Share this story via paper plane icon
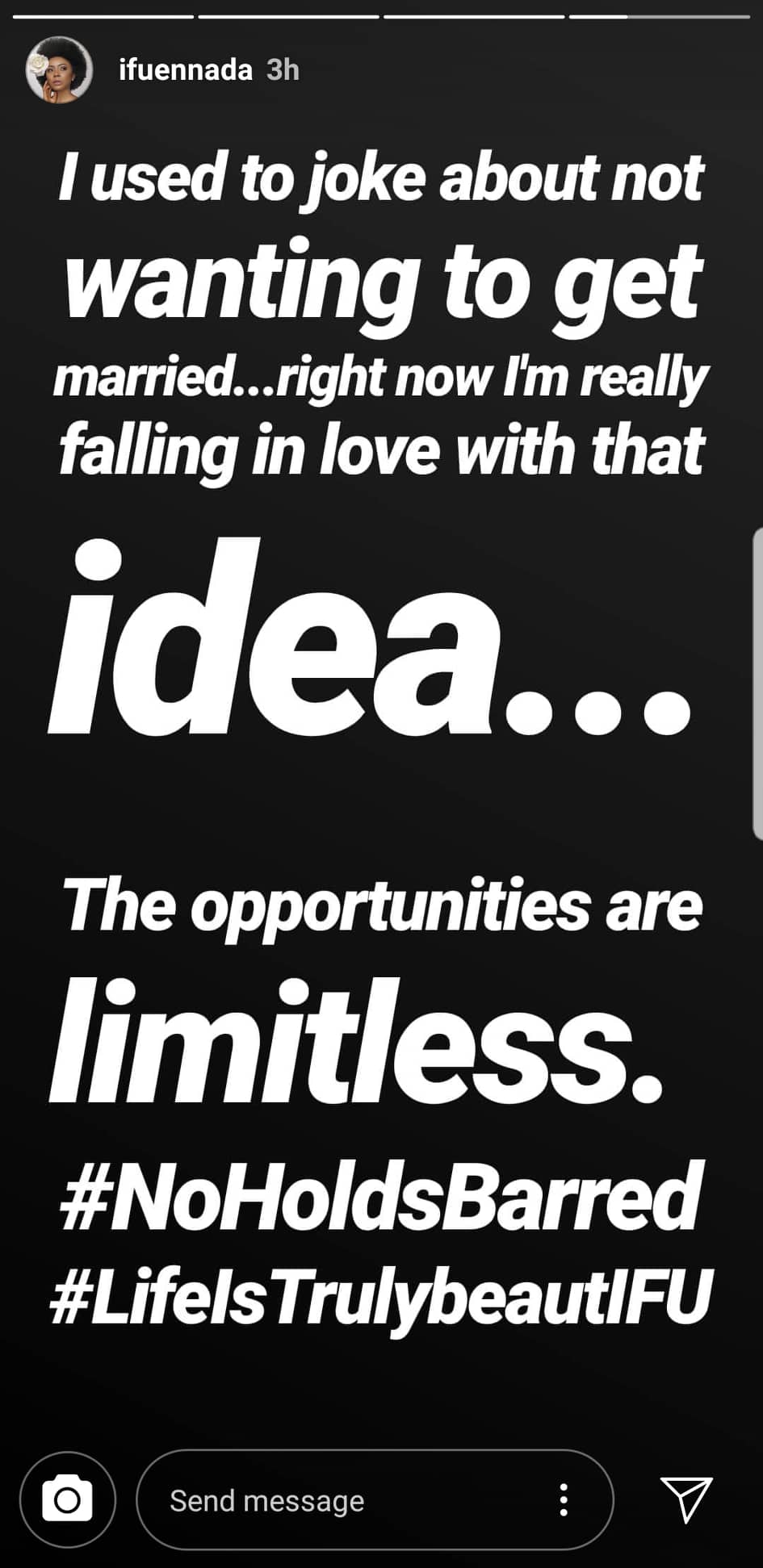Screen dimensions: 763x1568 [686, 1499]
